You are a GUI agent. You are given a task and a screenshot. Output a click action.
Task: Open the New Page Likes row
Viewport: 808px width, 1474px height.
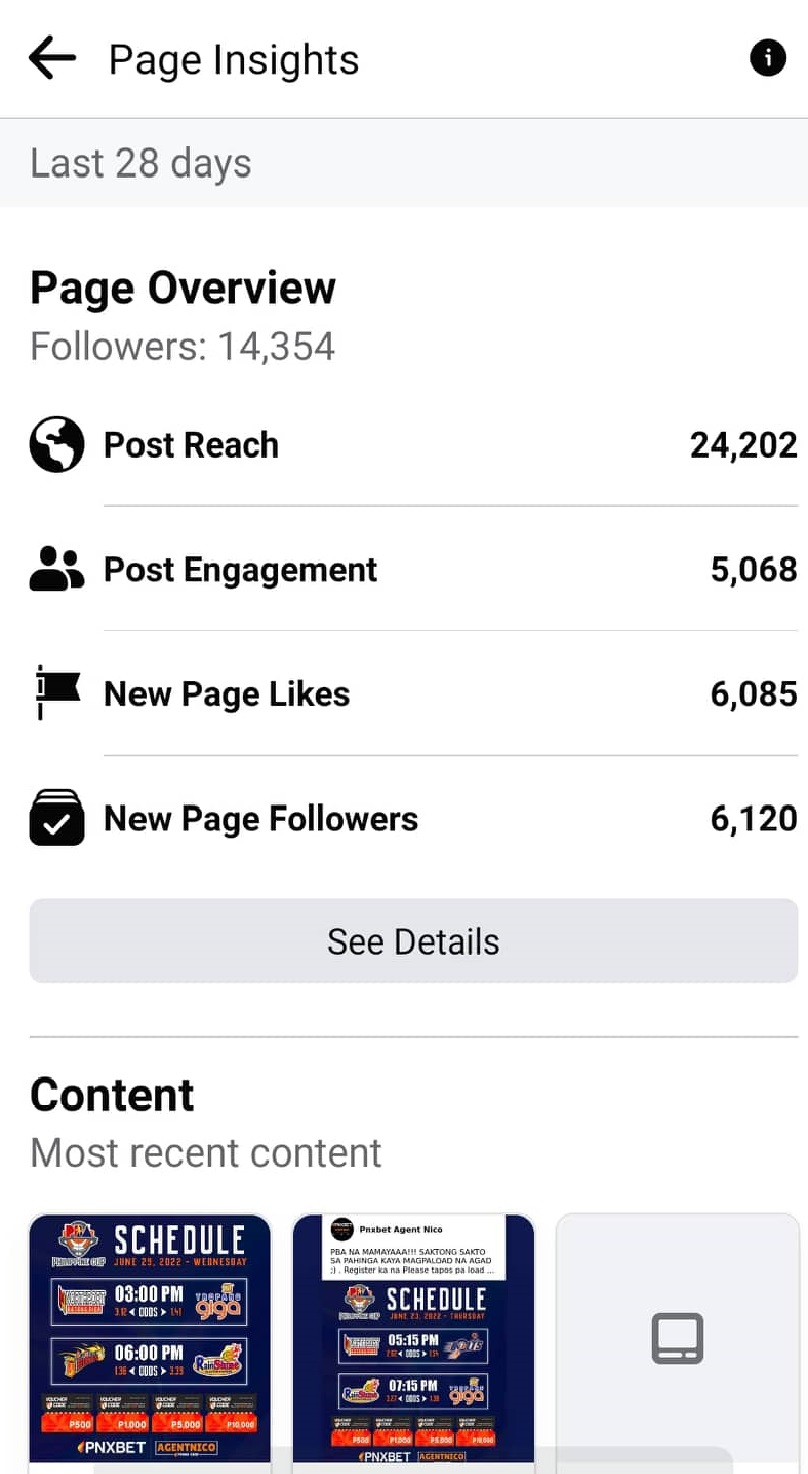[x=413, y=694]
